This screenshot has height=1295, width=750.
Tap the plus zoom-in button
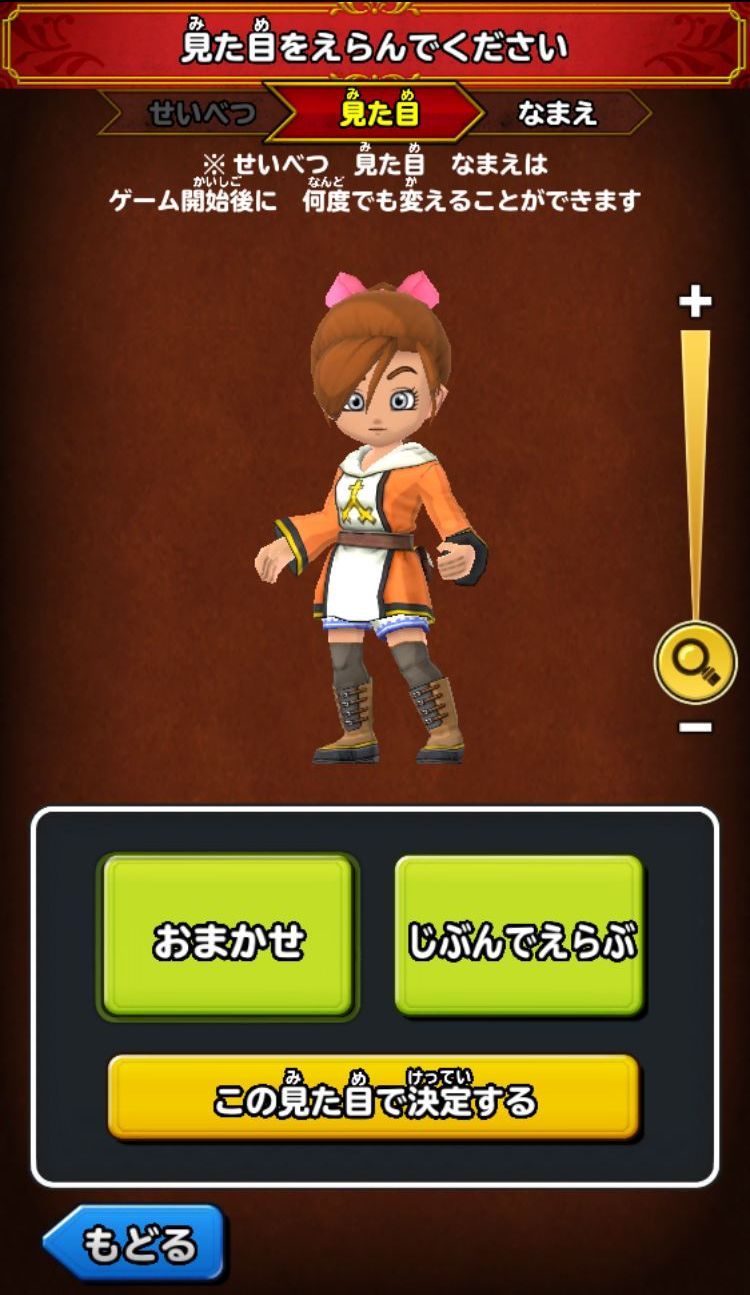[695, 301]
